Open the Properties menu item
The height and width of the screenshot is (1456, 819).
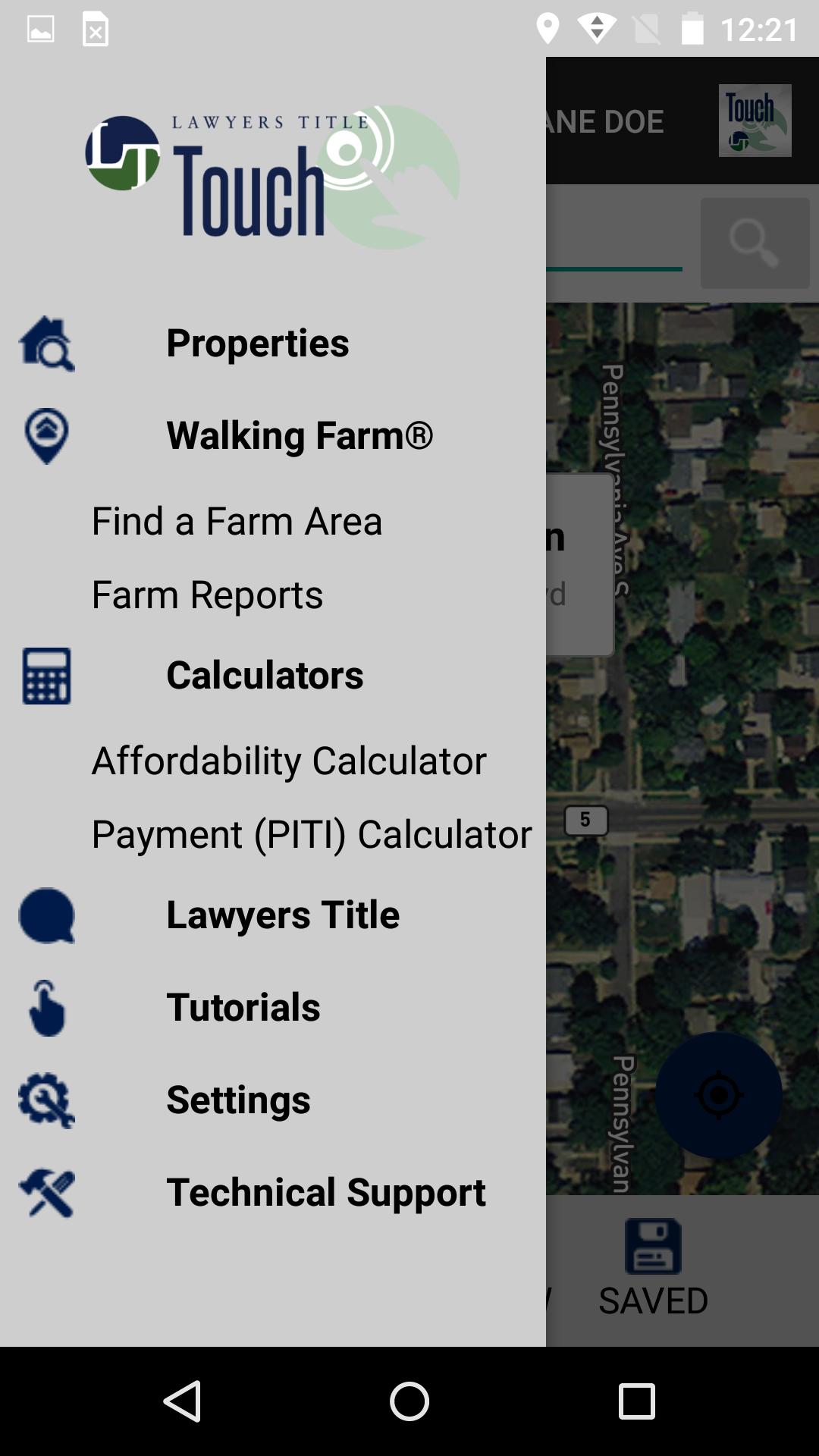(x=273, y=343)
